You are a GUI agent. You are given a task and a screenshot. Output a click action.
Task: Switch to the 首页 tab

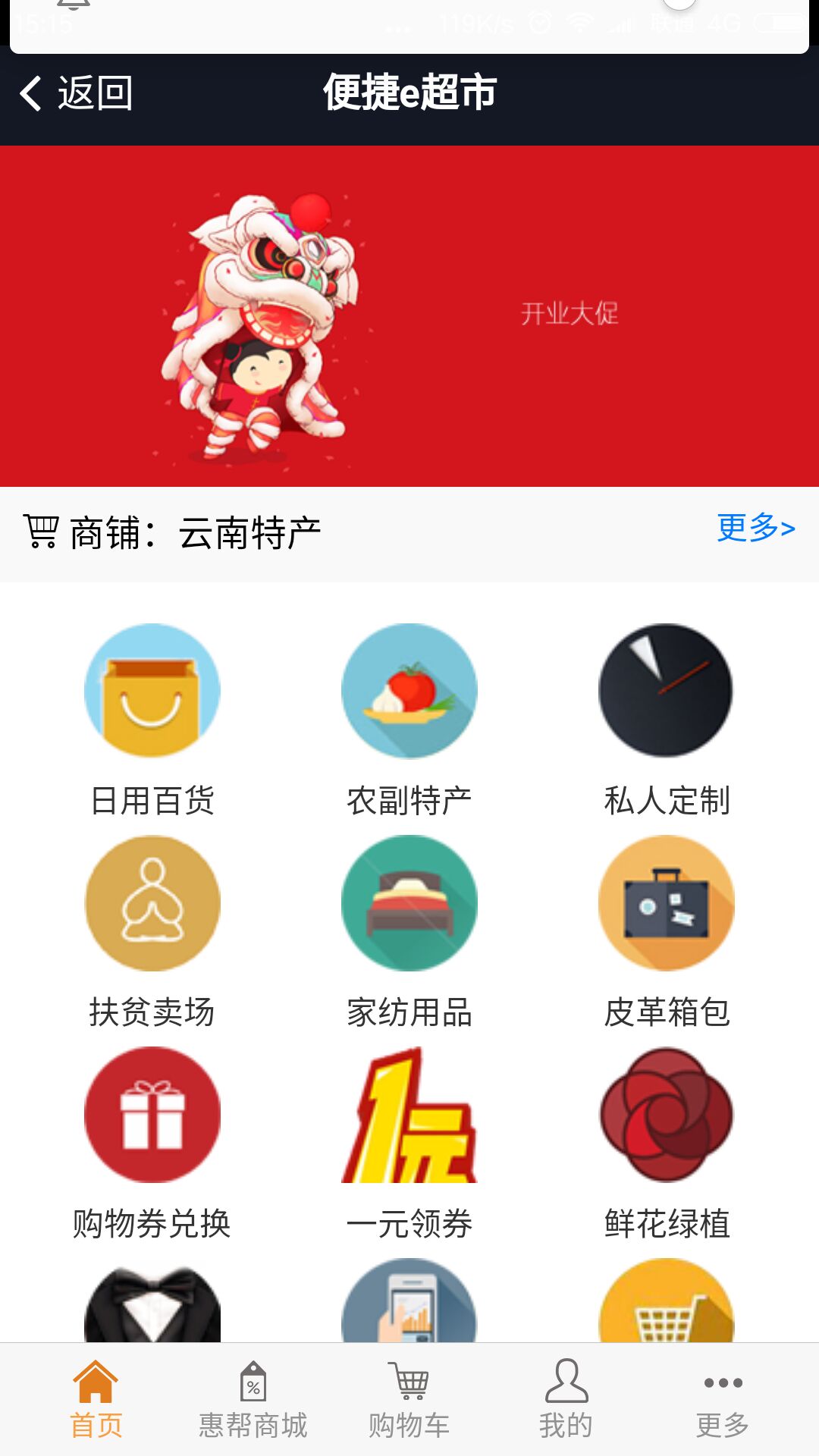click(x=96, y=1400)
